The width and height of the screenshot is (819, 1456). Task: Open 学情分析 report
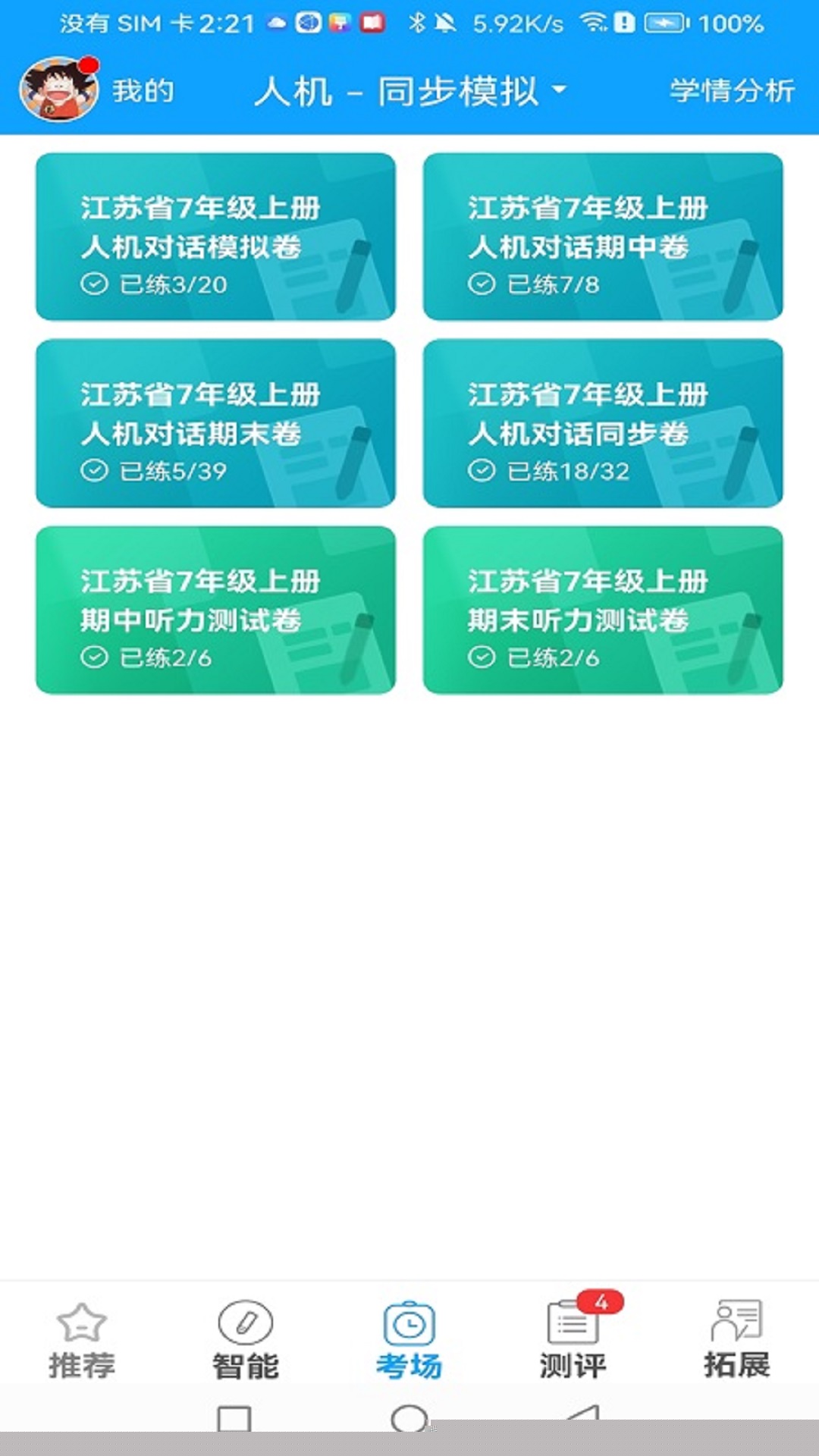click(731, 91)
